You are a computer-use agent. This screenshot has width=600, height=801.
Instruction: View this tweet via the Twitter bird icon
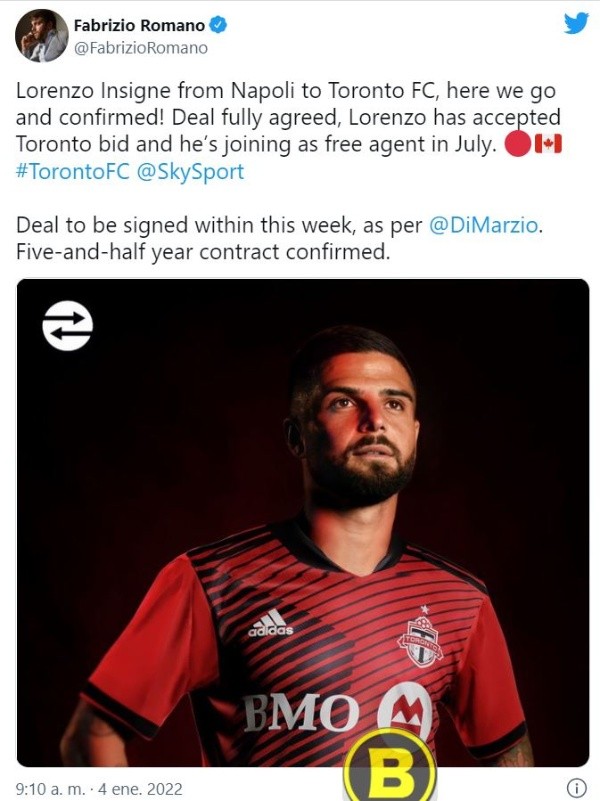[x=576, y=24]
